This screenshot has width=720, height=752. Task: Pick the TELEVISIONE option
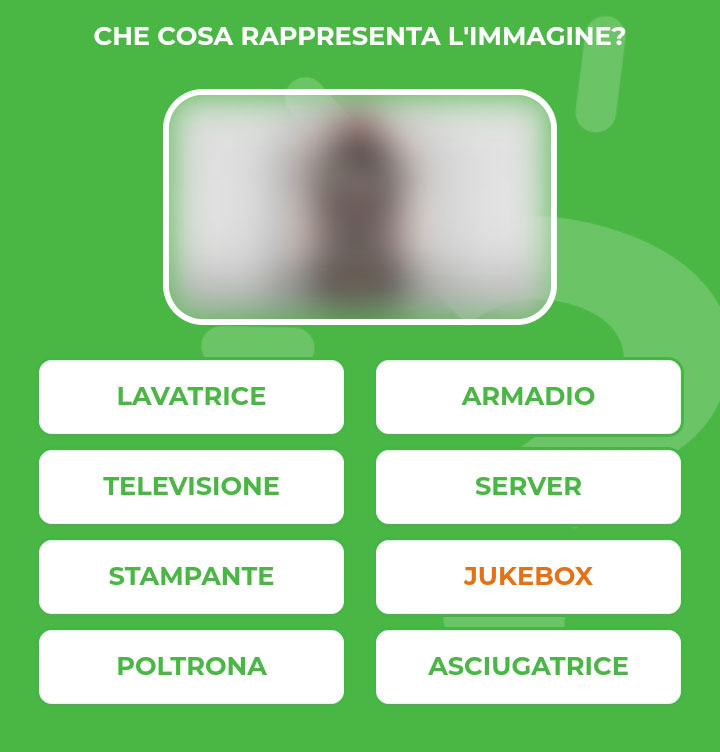[191, 487]
